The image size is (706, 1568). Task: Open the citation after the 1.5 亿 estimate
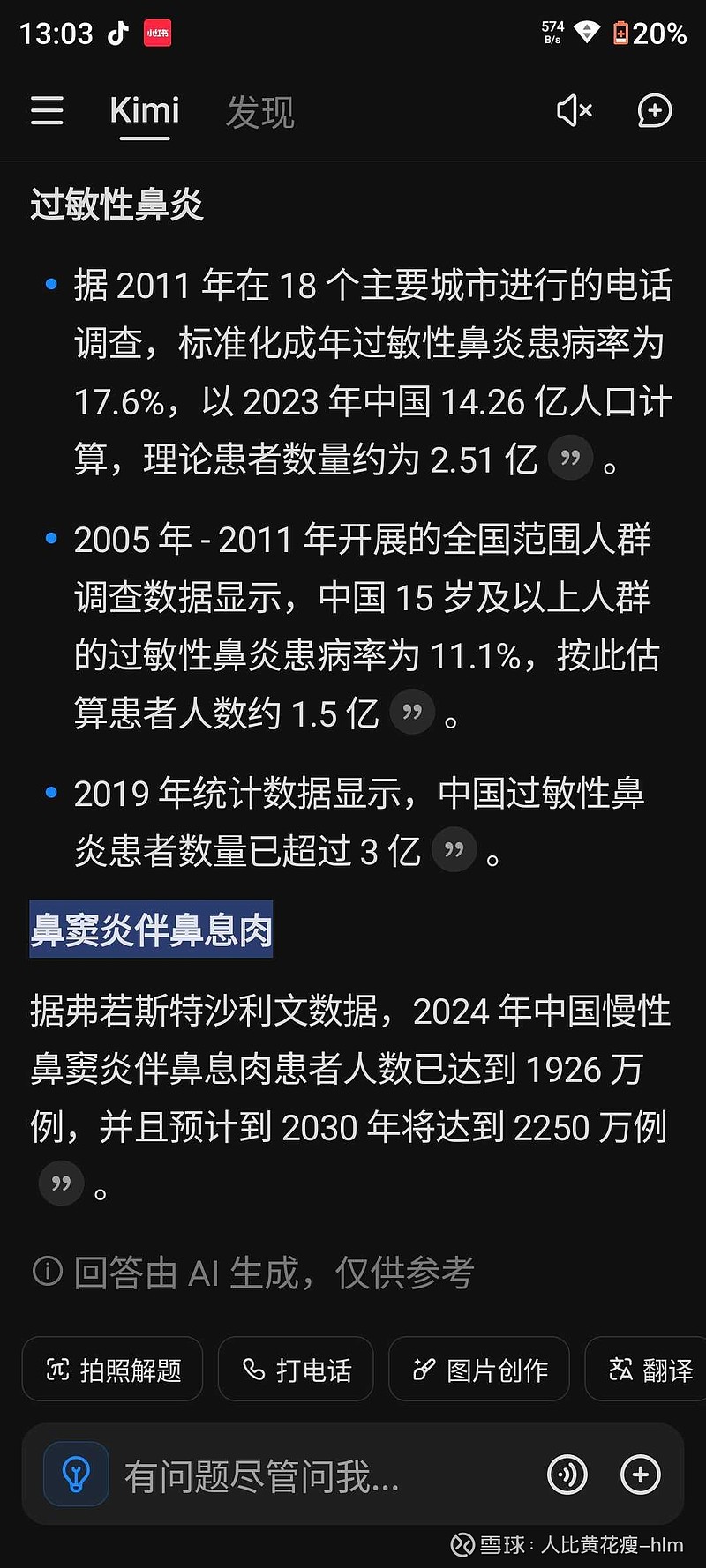point(412,712)
